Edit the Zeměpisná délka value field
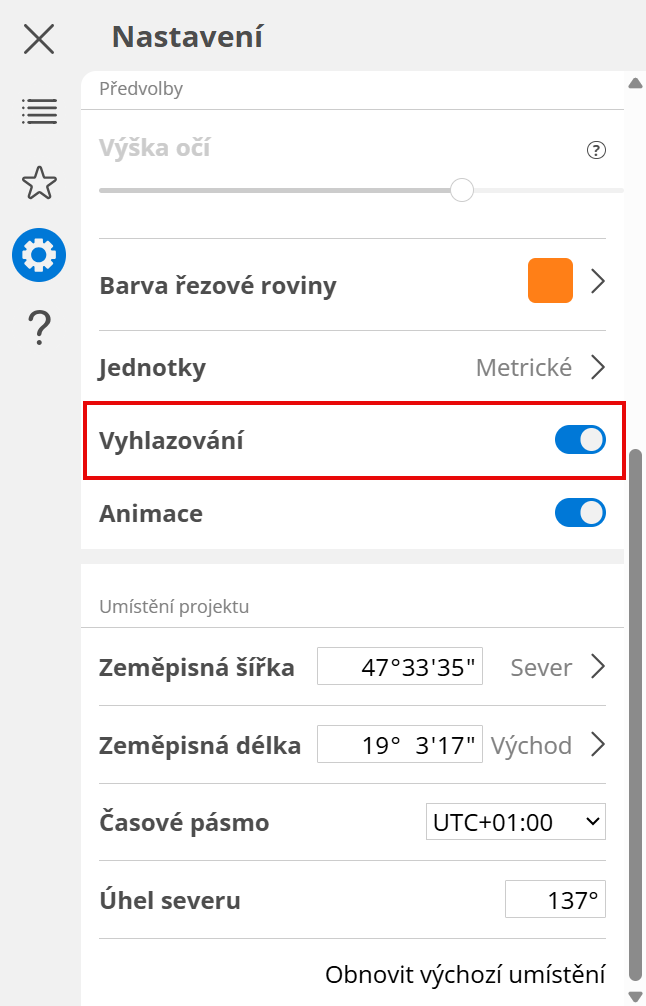This screenshot has width=646, height=1006. (400, 745)
